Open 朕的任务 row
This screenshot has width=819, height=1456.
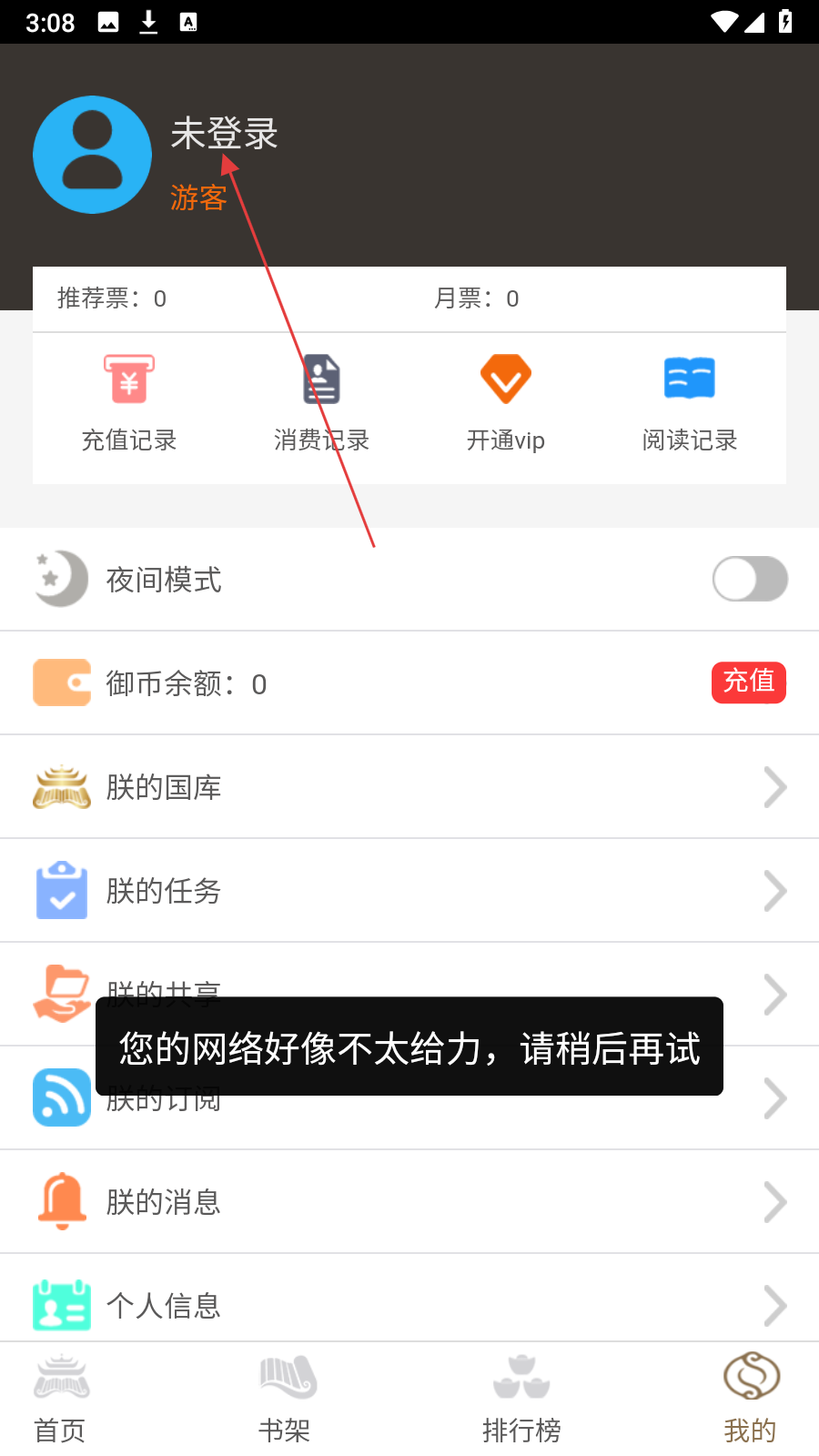point(409,891)
